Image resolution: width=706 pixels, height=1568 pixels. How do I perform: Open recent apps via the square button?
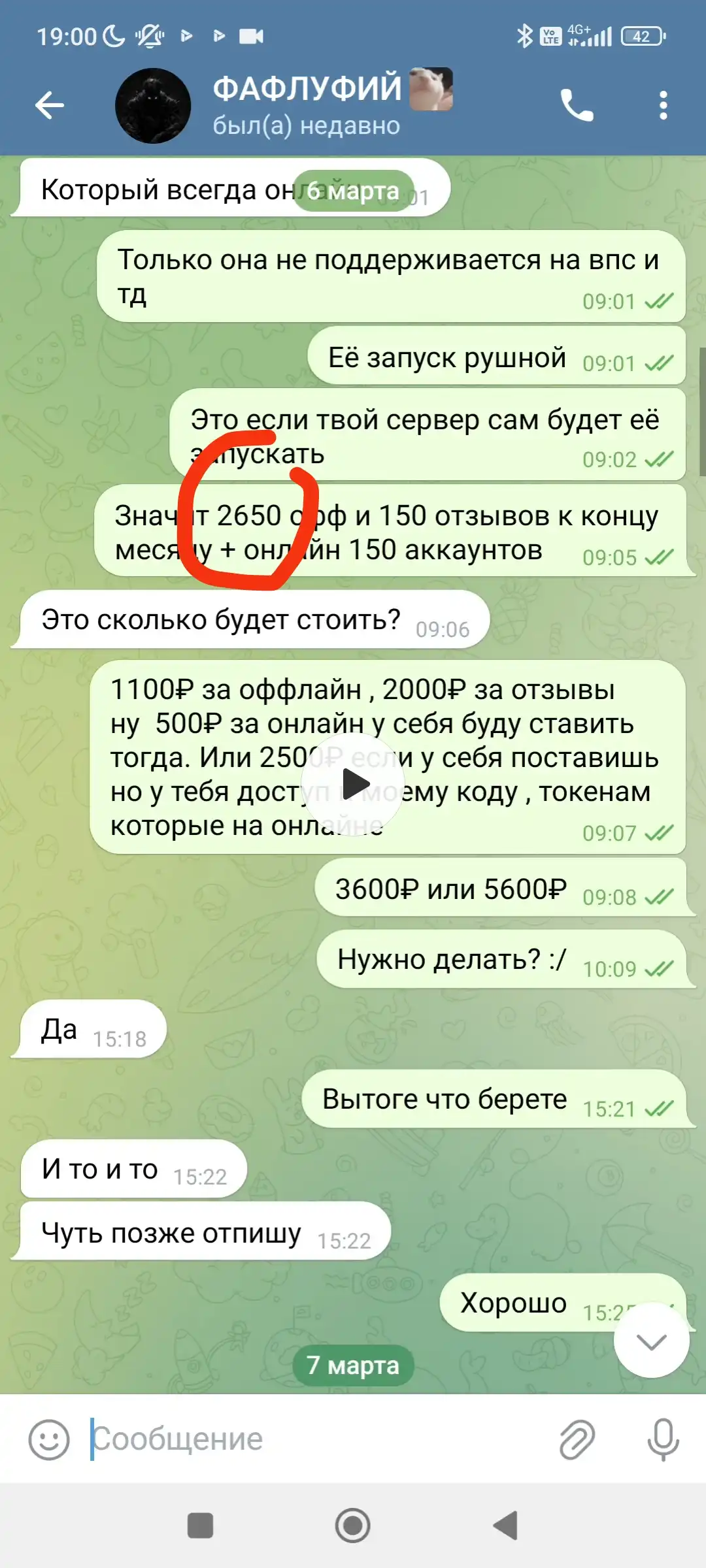tap(200, 1526)
